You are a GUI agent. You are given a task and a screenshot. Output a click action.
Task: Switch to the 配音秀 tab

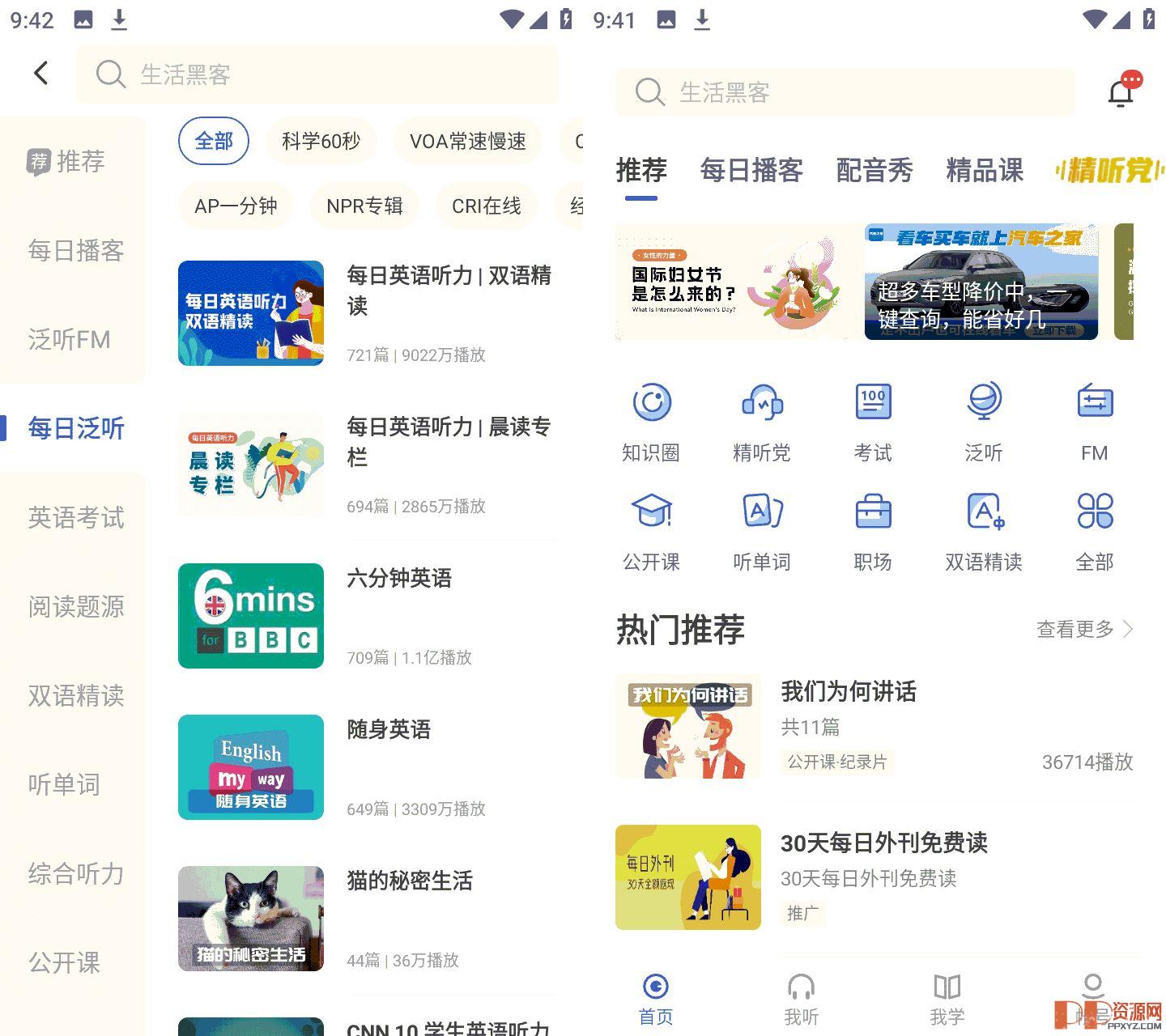874,170
